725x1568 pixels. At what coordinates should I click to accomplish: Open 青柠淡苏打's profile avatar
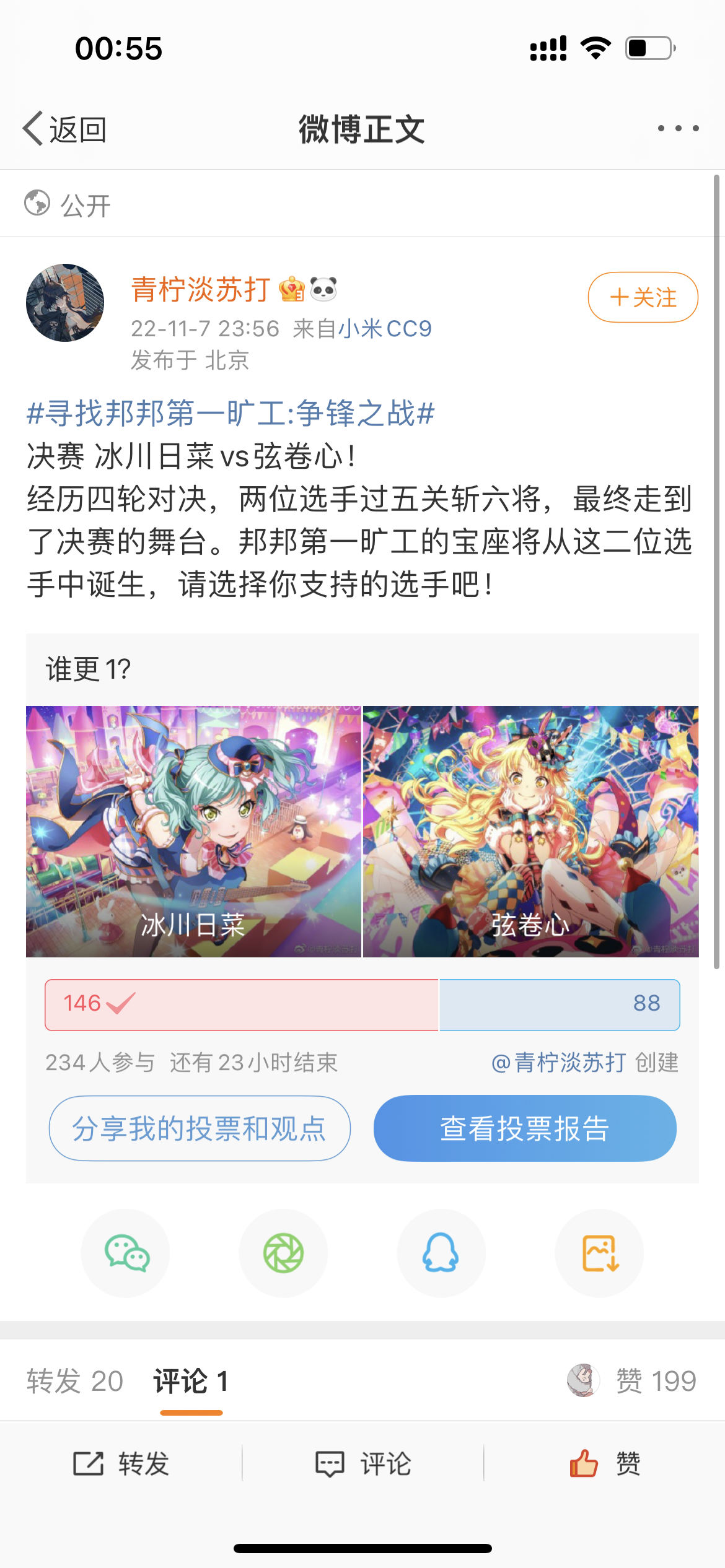coord(65,303)
